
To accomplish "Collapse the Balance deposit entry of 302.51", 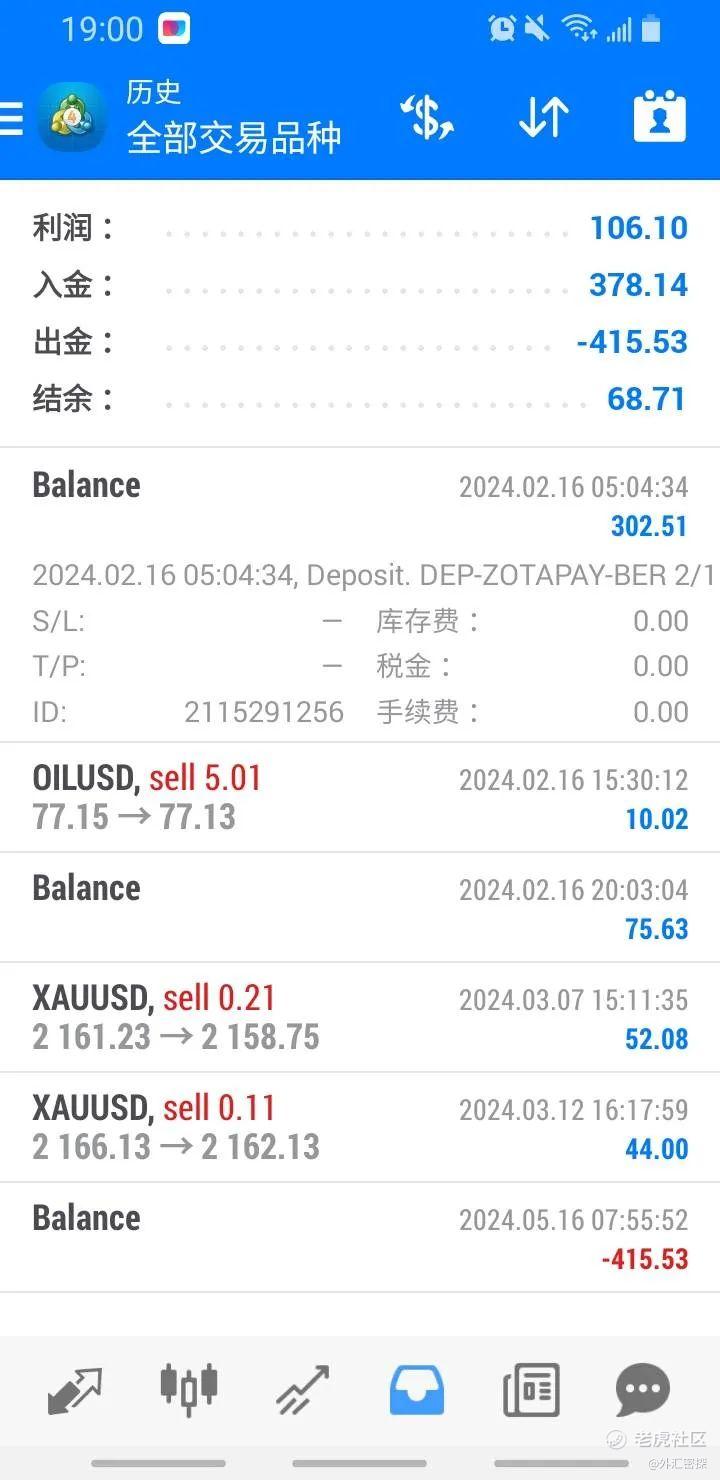I will [x=360, y=505].
